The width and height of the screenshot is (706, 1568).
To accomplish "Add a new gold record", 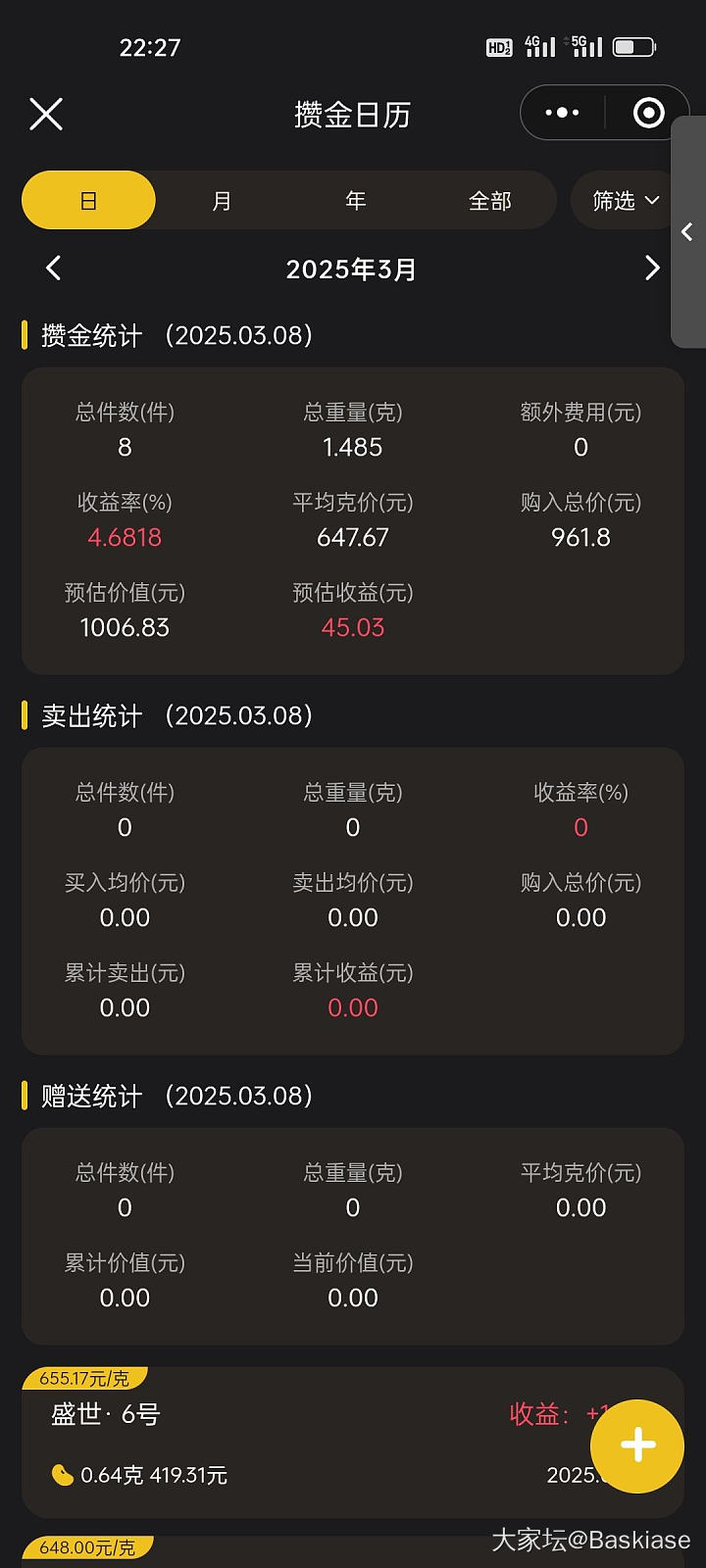I will click(637, 1445).
